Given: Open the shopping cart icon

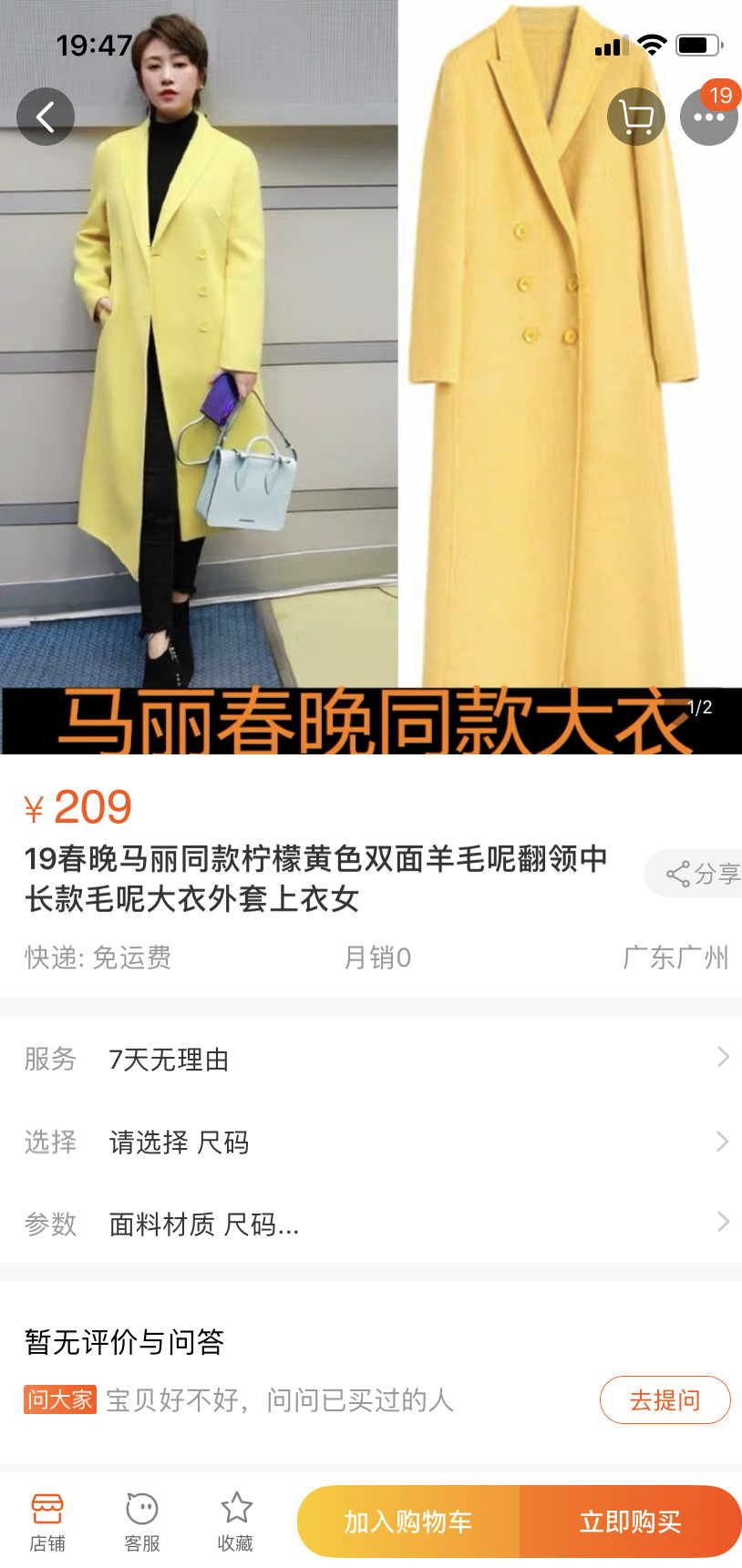Looking at the screenshot, I should pos(636,117).
